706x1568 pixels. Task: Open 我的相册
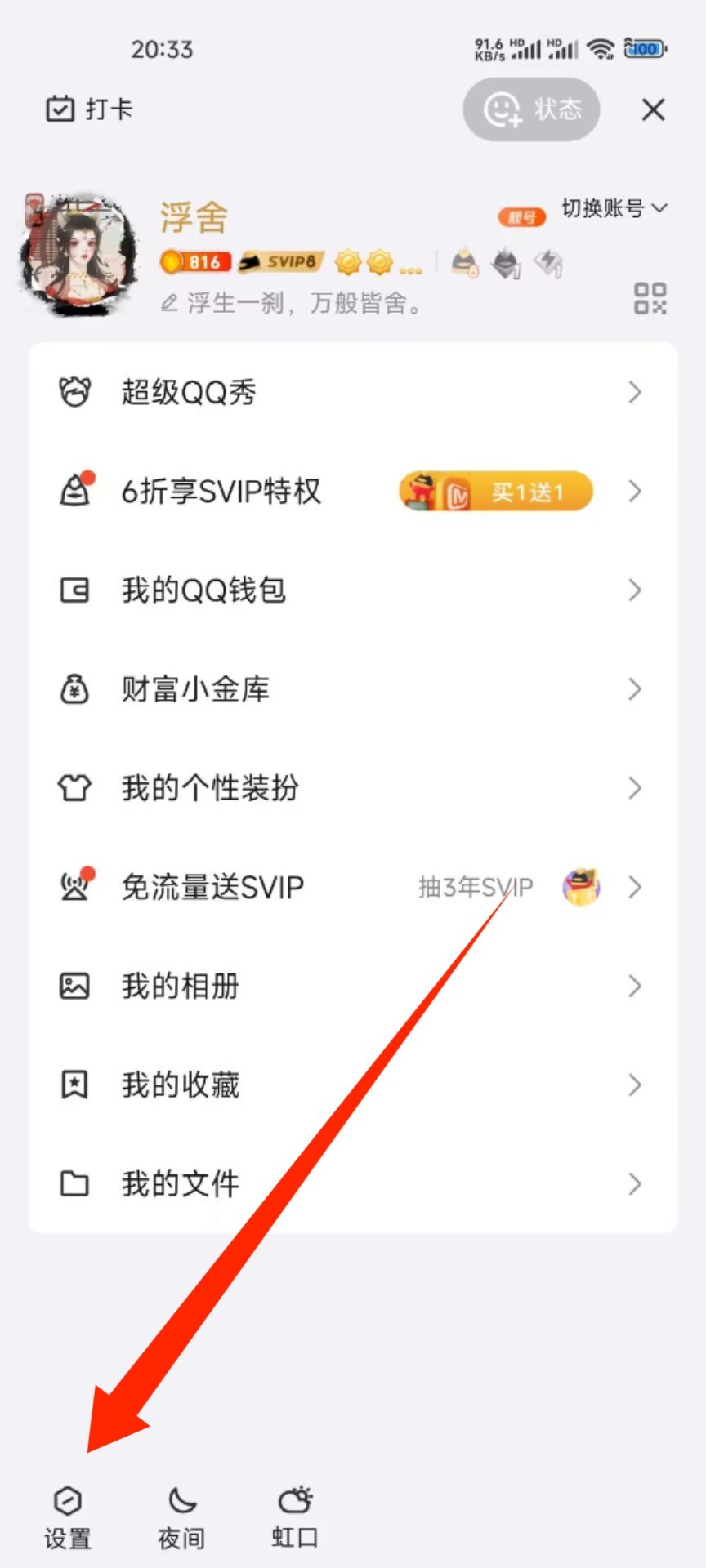[x=353, y=986]
